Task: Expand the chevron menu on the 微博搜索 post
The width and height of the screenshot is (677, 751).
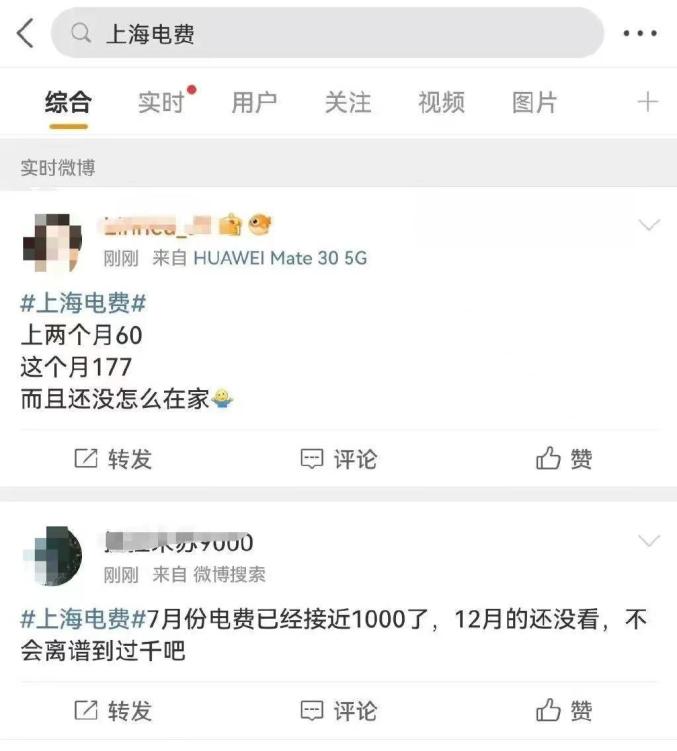Action: coord(649,541)
